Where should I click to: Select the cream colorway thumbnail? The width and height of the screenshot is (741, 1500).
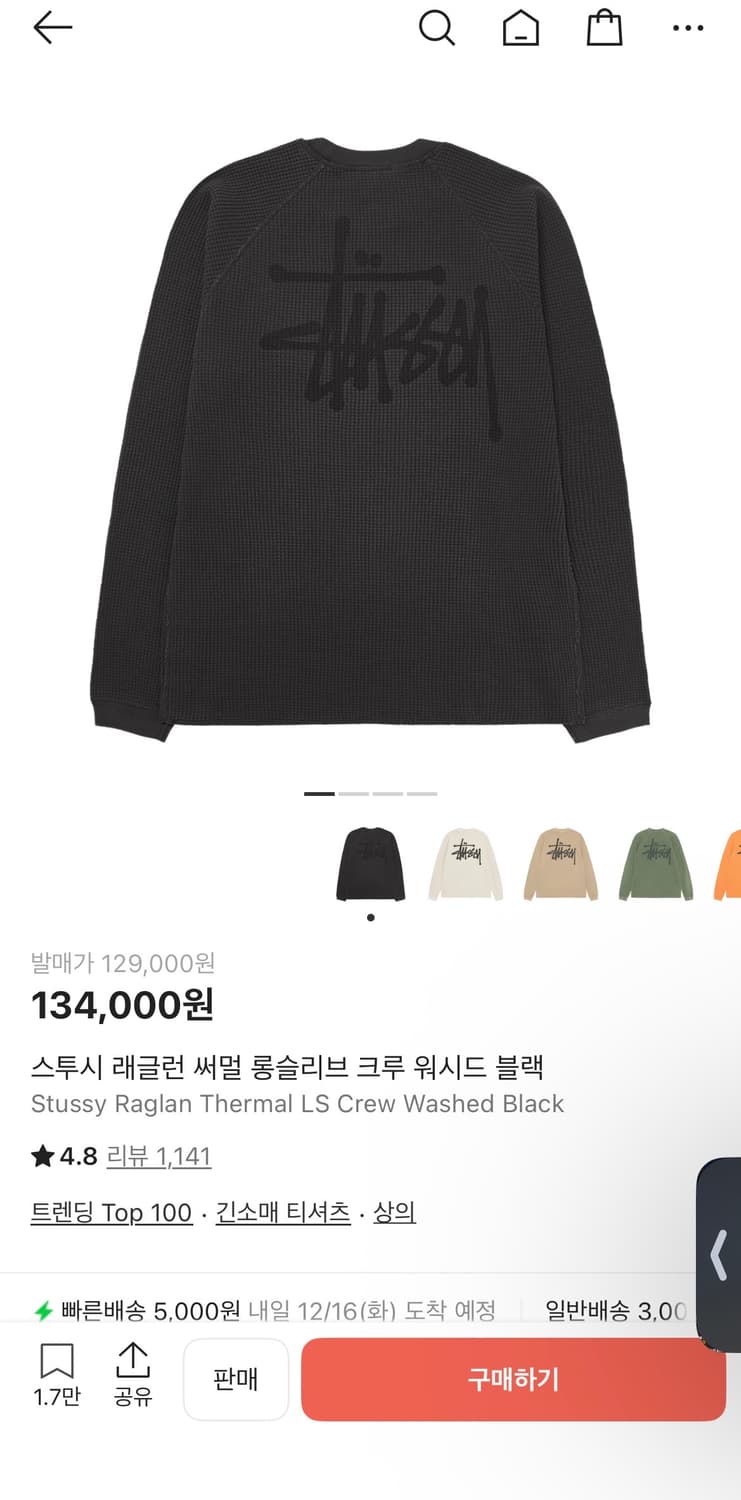click(466, 863)
